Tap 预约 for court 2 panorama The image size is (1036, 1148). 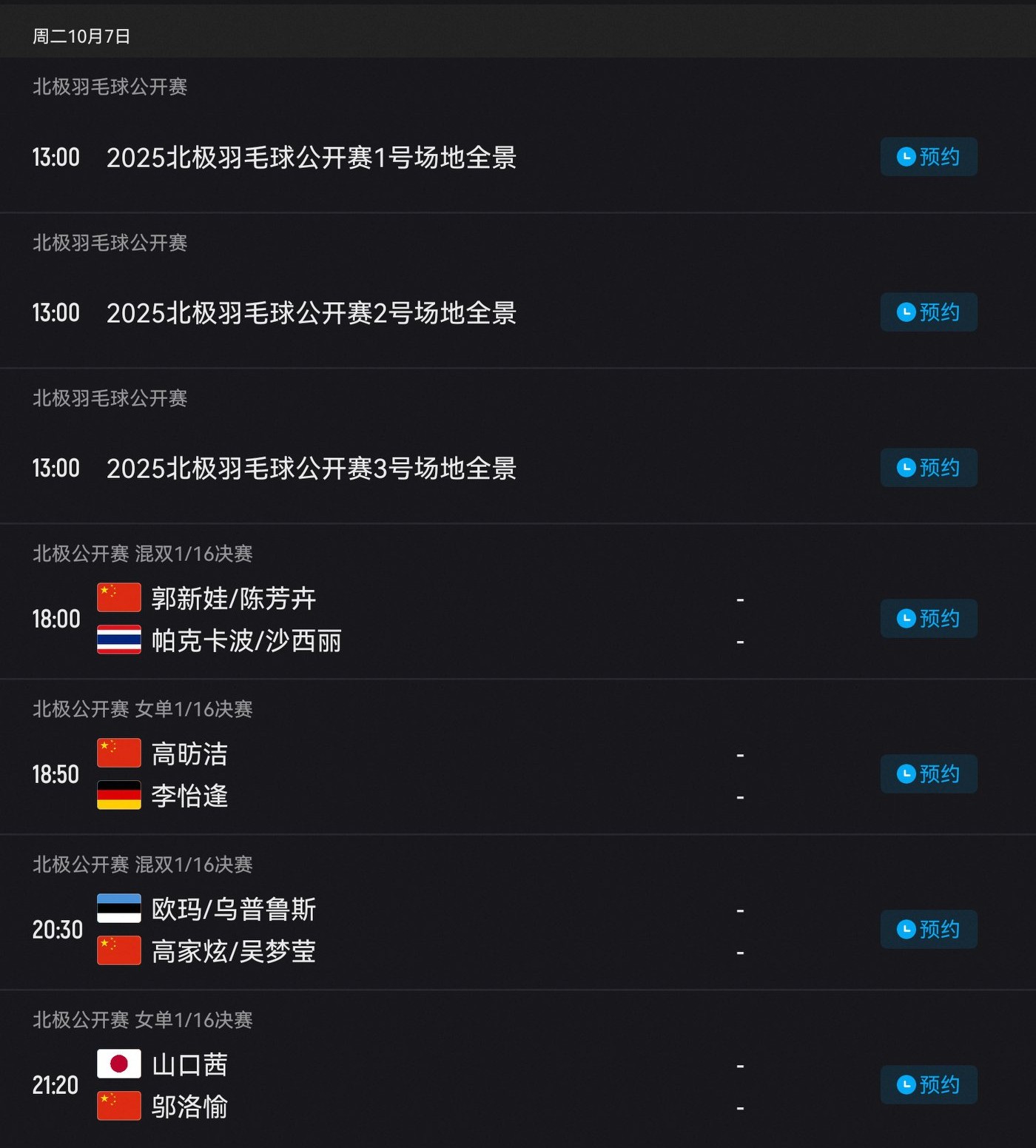coord(928,312)
